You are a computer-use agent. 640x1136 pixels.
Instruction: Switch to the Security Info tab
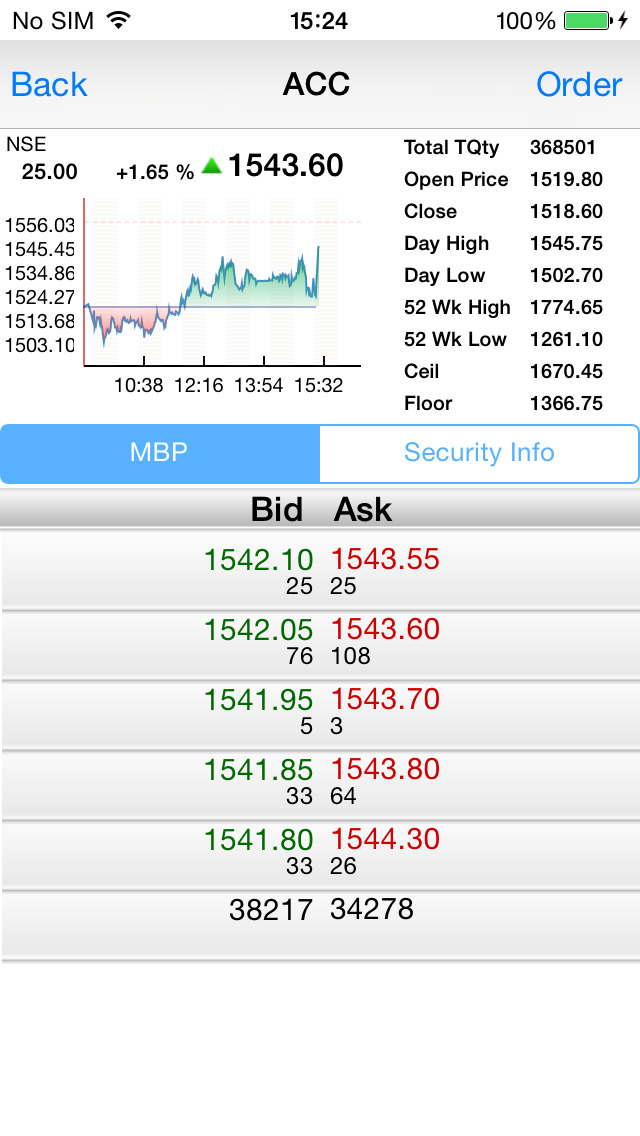[x=479, y=453]
